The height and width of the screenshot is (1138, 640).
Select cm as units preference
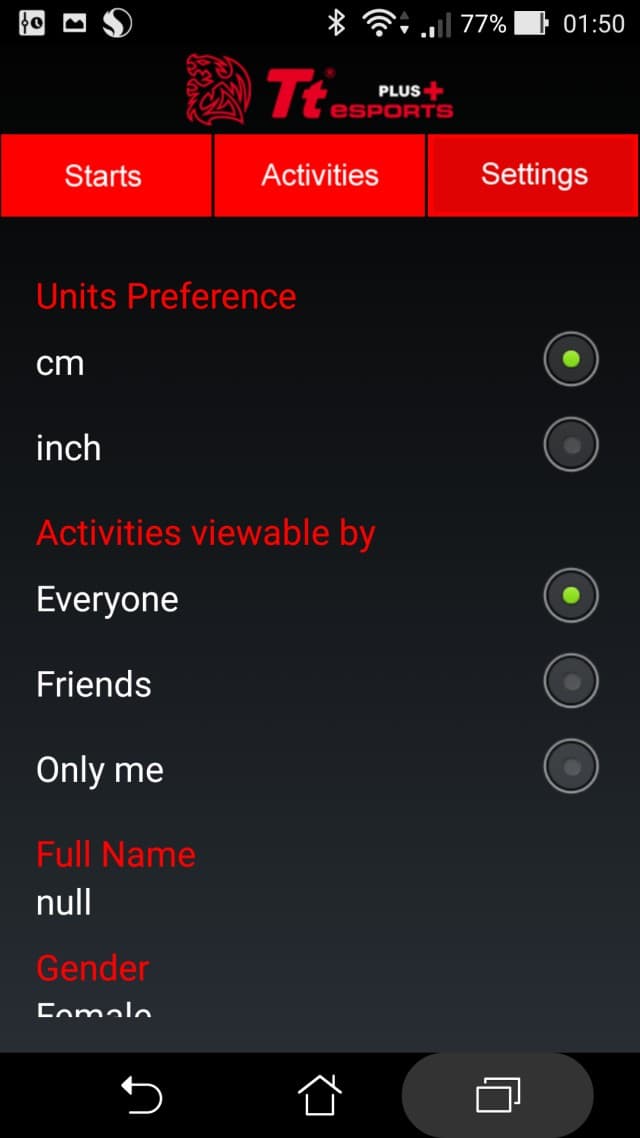(x=570, y=360)
